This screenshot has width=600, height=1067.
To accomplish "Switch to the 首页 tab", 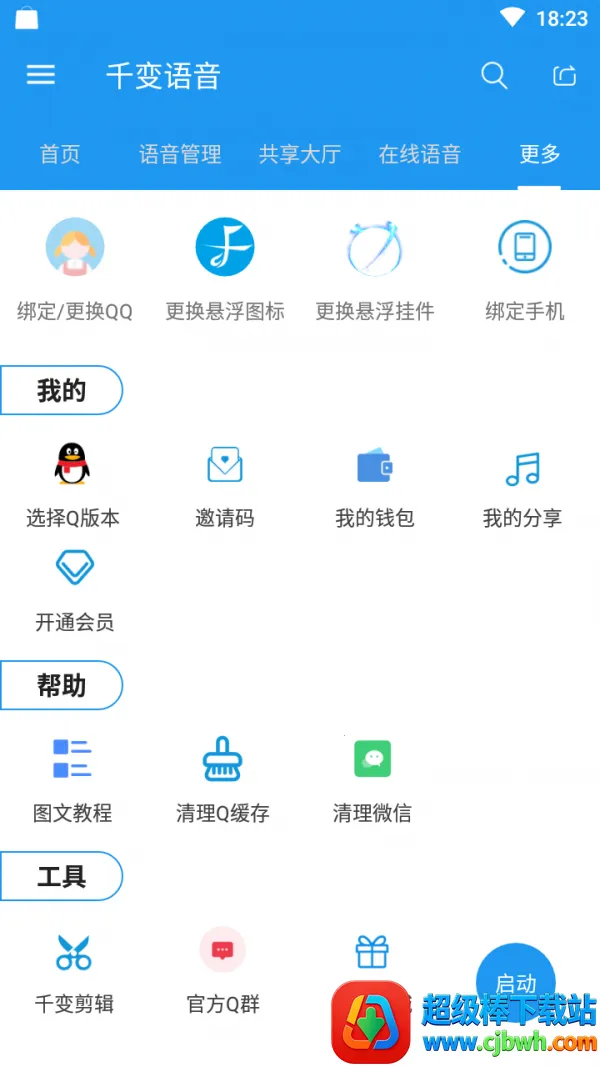I will click(60, 154).
